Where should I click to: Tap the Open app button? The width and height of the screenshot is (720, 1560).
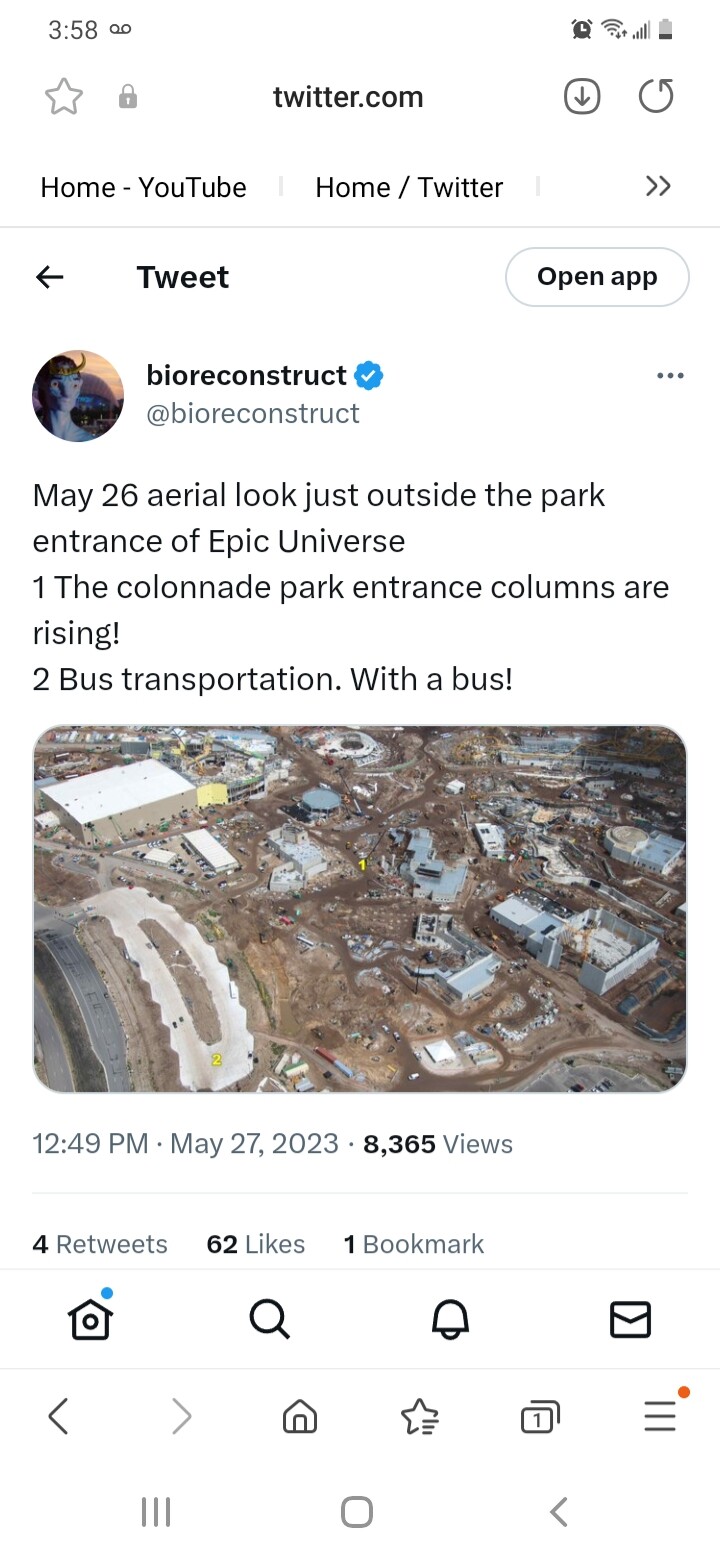point(597,277)
